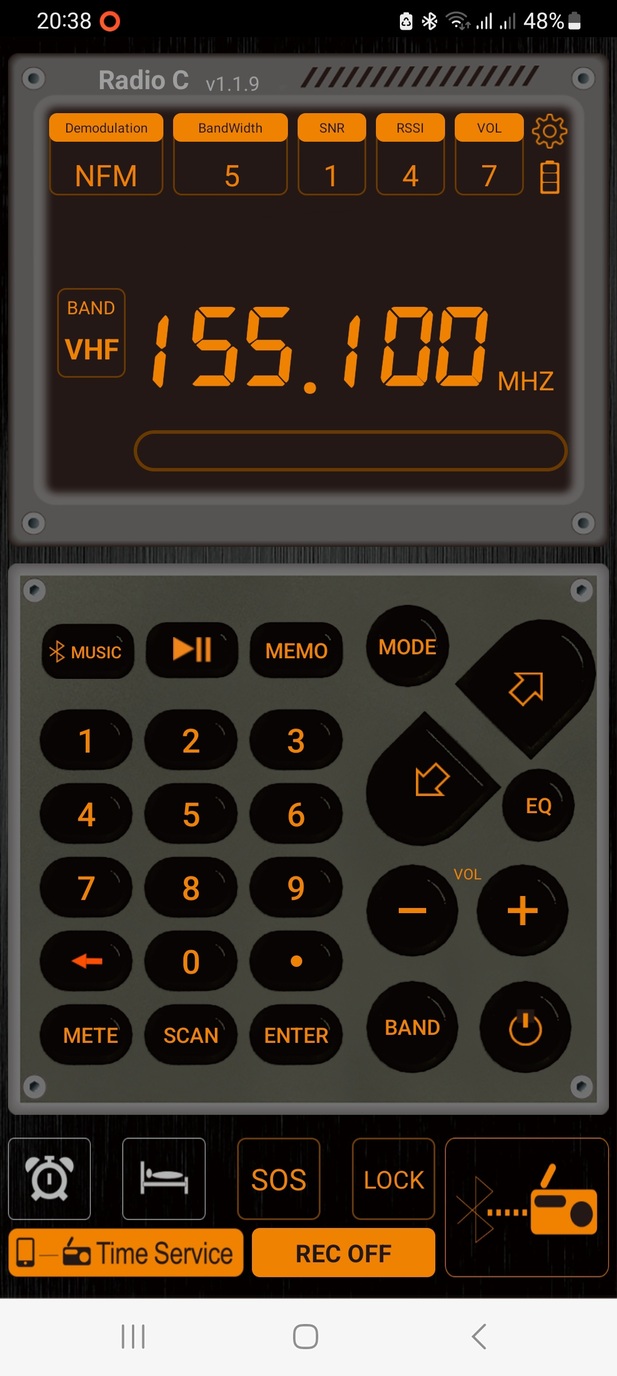This screenshot has width=617, height=1376.
Task: Delete last digit with backspace arrow
Action: click(87, 961)
